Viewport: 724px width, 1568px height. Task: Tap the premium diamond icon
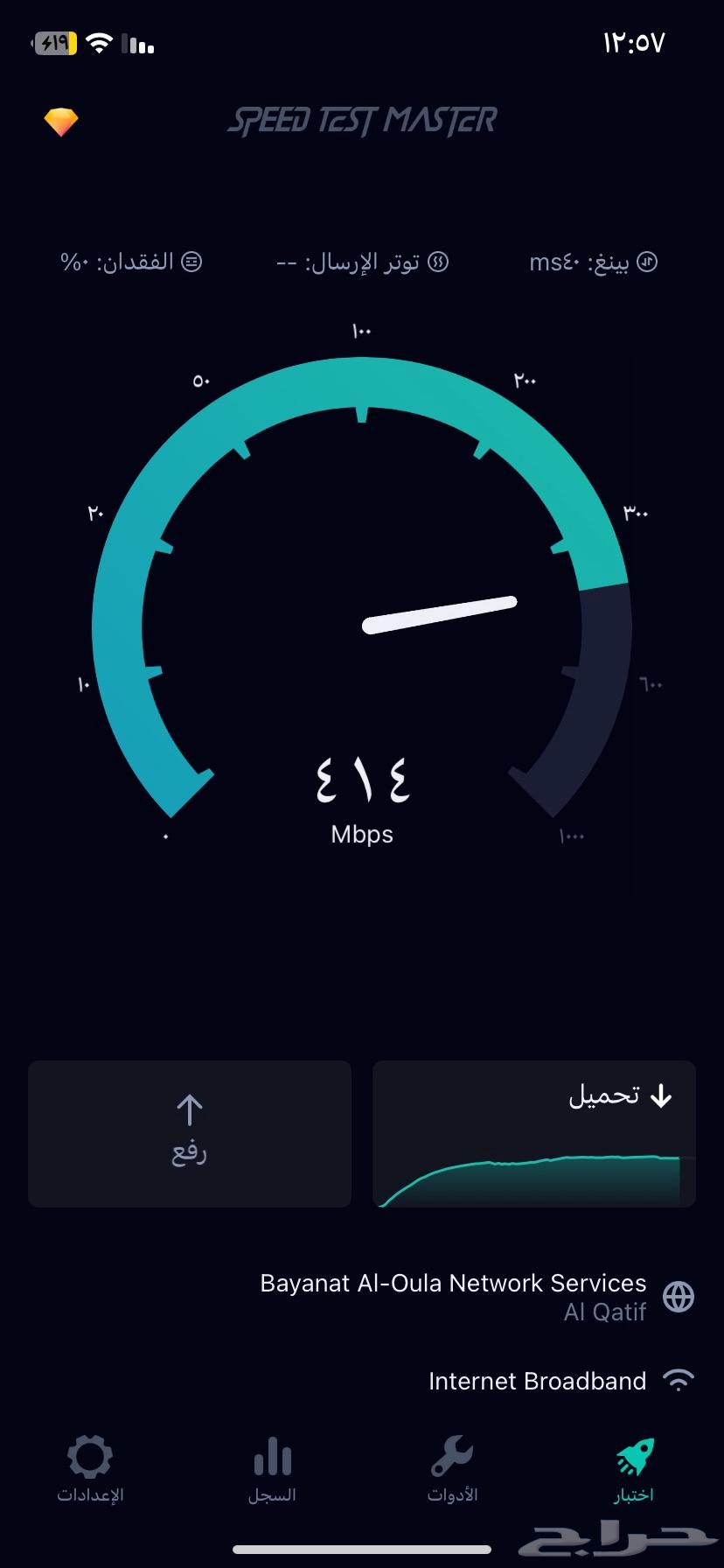point(60,121)
